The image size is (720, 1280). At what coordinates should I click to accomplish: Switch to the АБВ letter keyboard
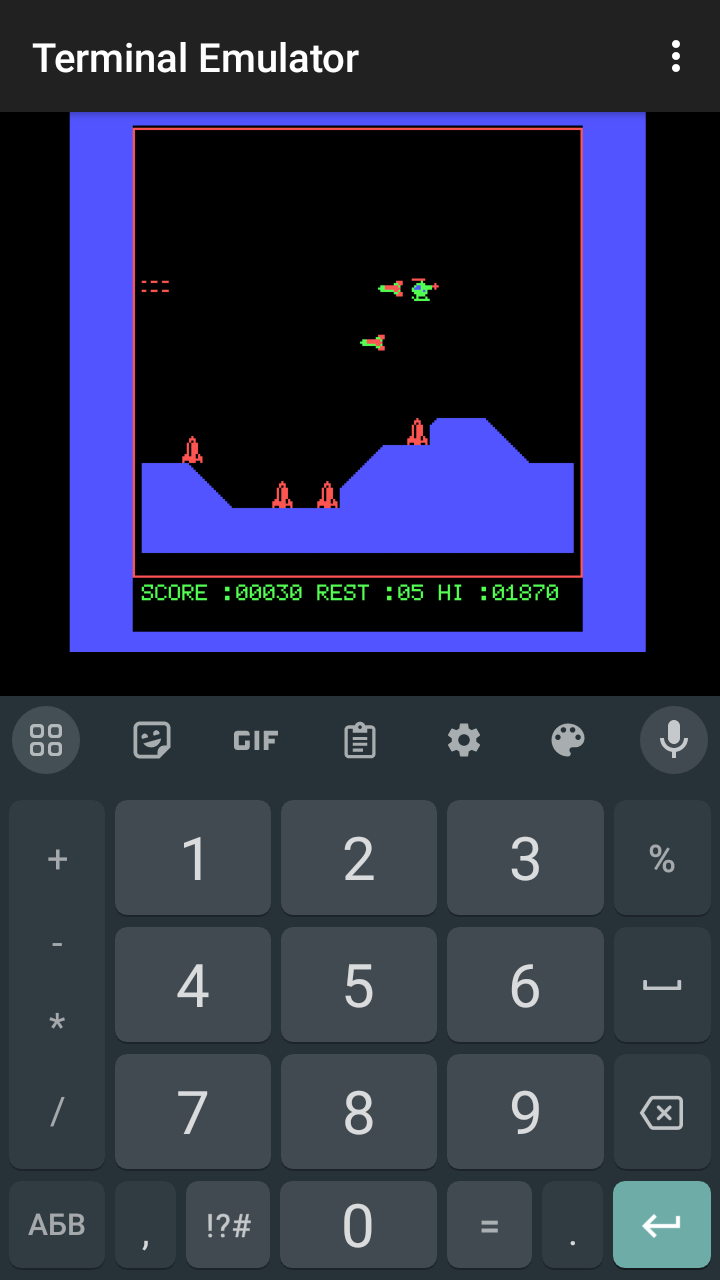click(x=57, y=1226)
